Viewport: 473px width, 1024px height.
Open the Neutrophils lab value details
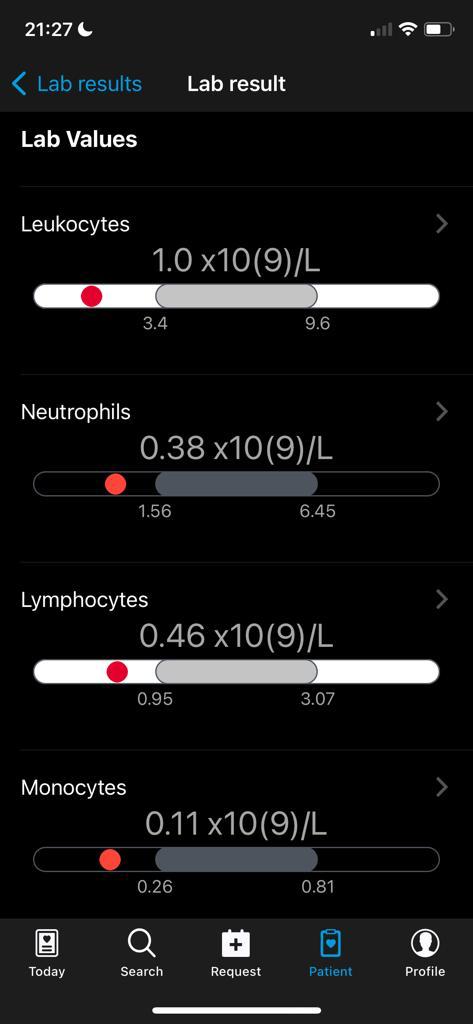point(236,468)
